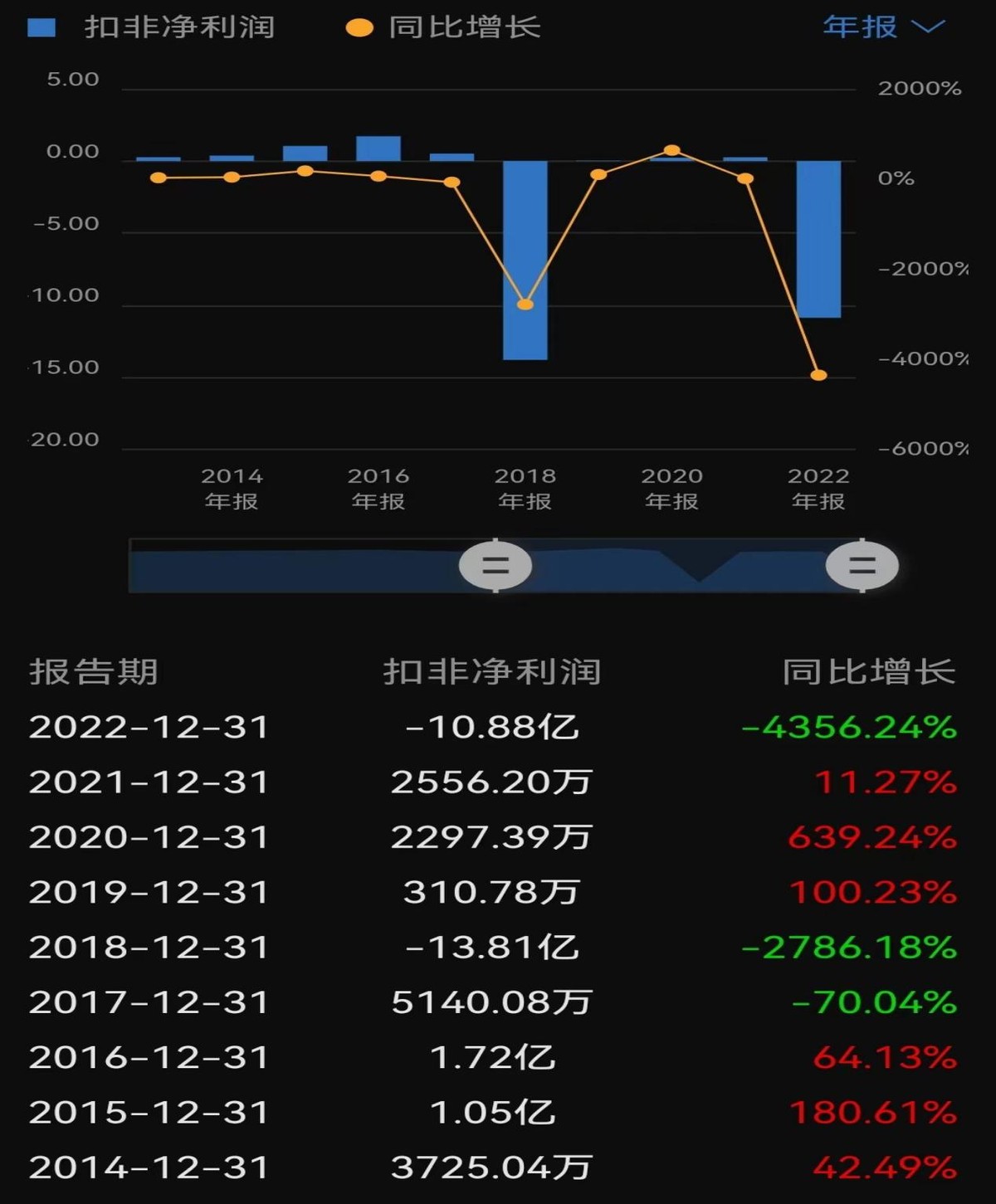Click the orange 同比增长 legend dot

pos(359,28)
